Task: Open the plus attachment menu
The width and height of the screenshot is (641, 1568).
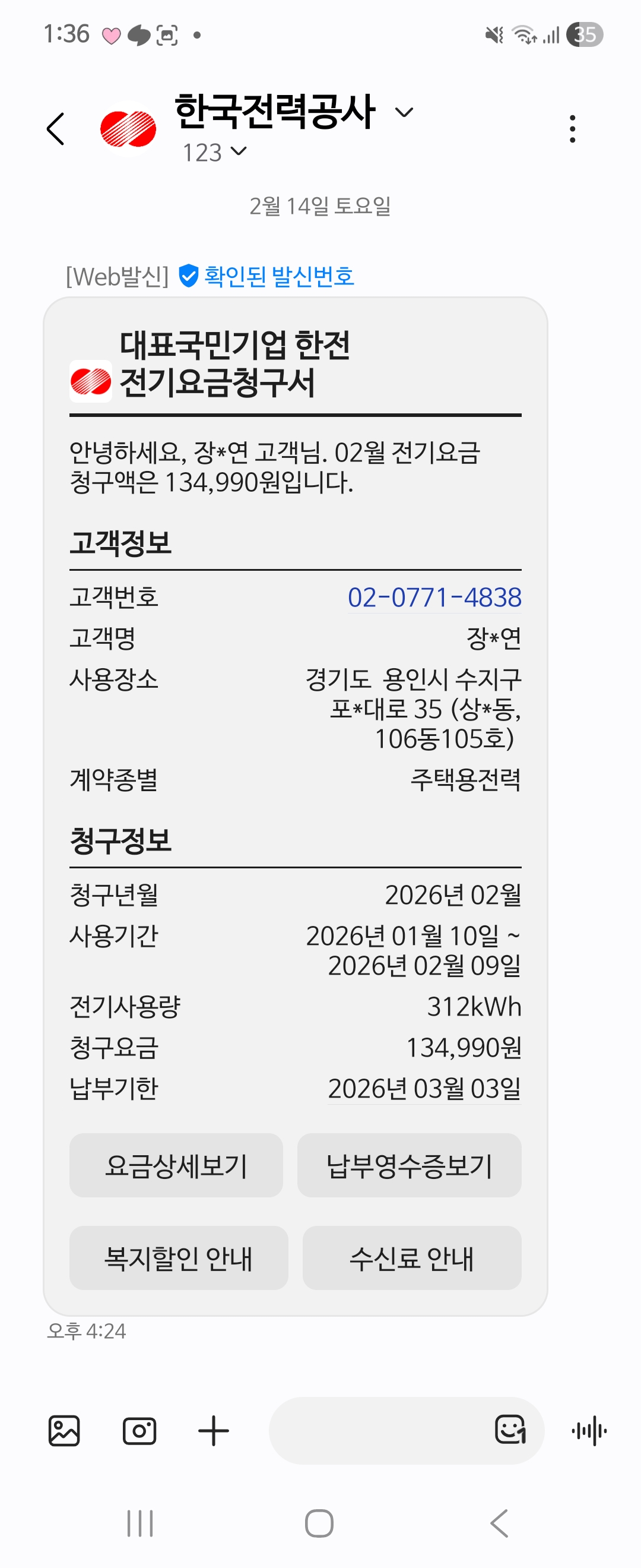Action: coord(214,1430)
